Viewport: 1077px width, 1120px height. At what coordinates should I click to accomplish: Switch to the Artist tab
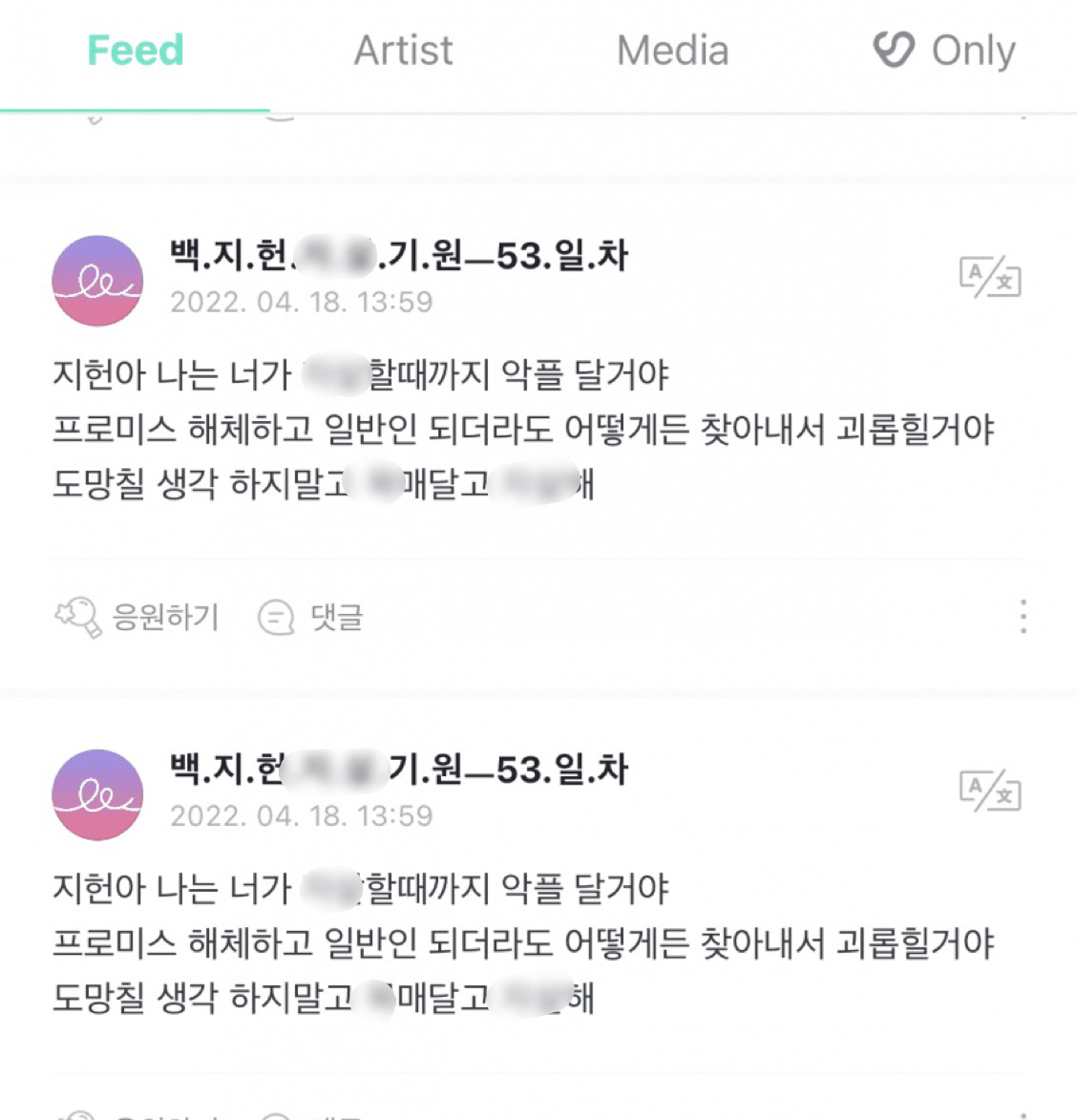(x=403, y=51)
